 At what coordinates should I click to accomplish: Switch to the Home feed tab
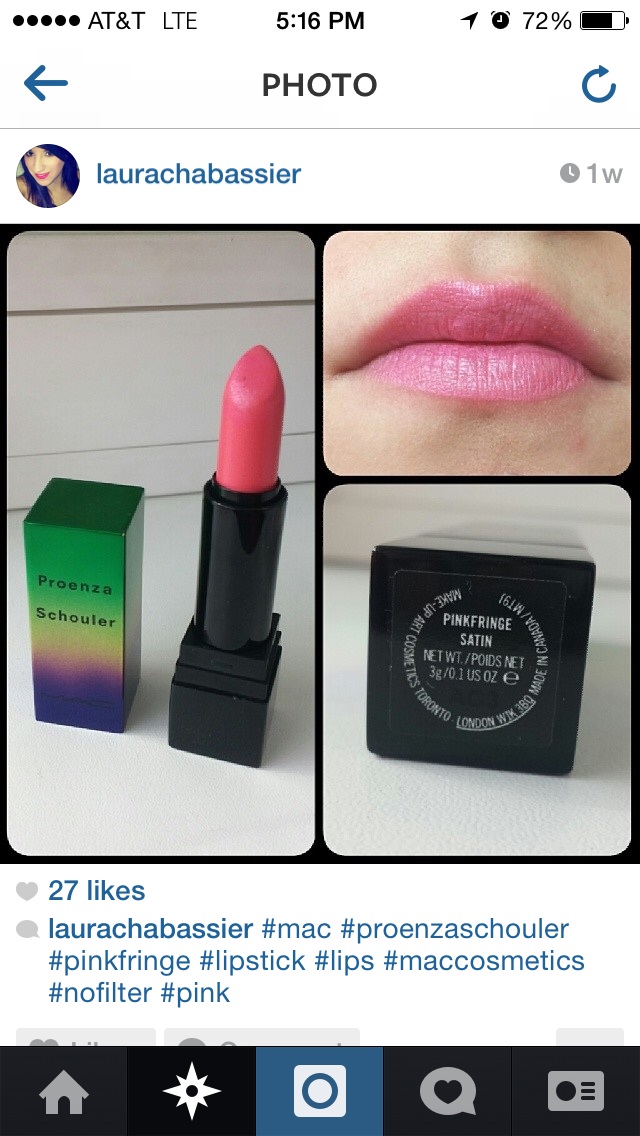point(64,1091)
